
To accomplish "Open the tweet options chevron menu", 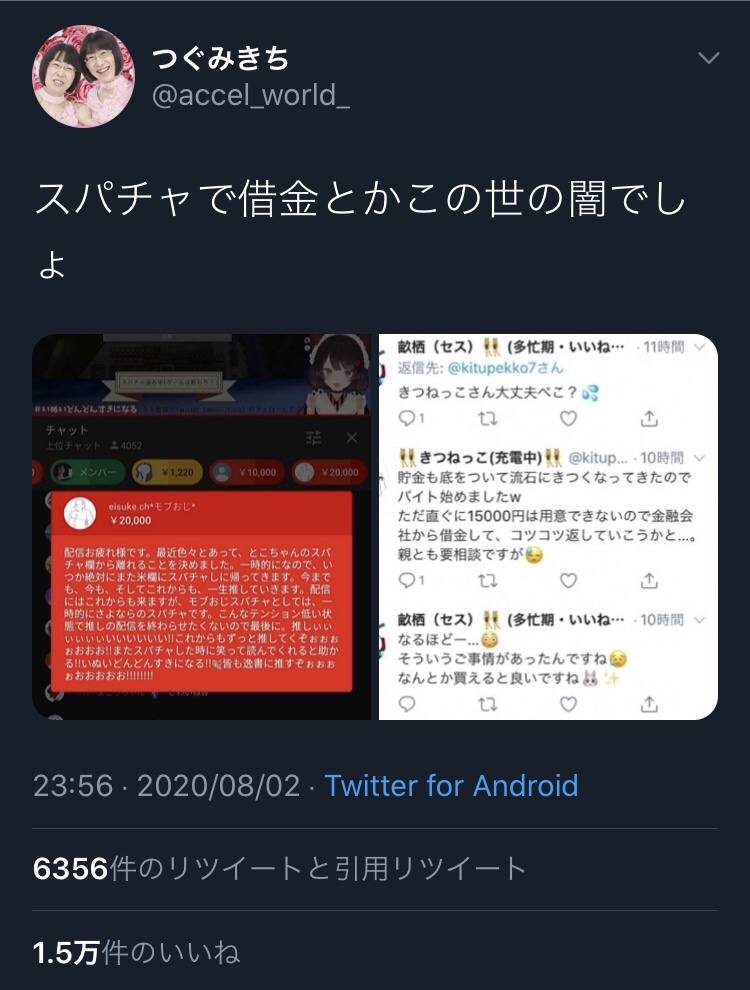I will click(x=708, y=59).
